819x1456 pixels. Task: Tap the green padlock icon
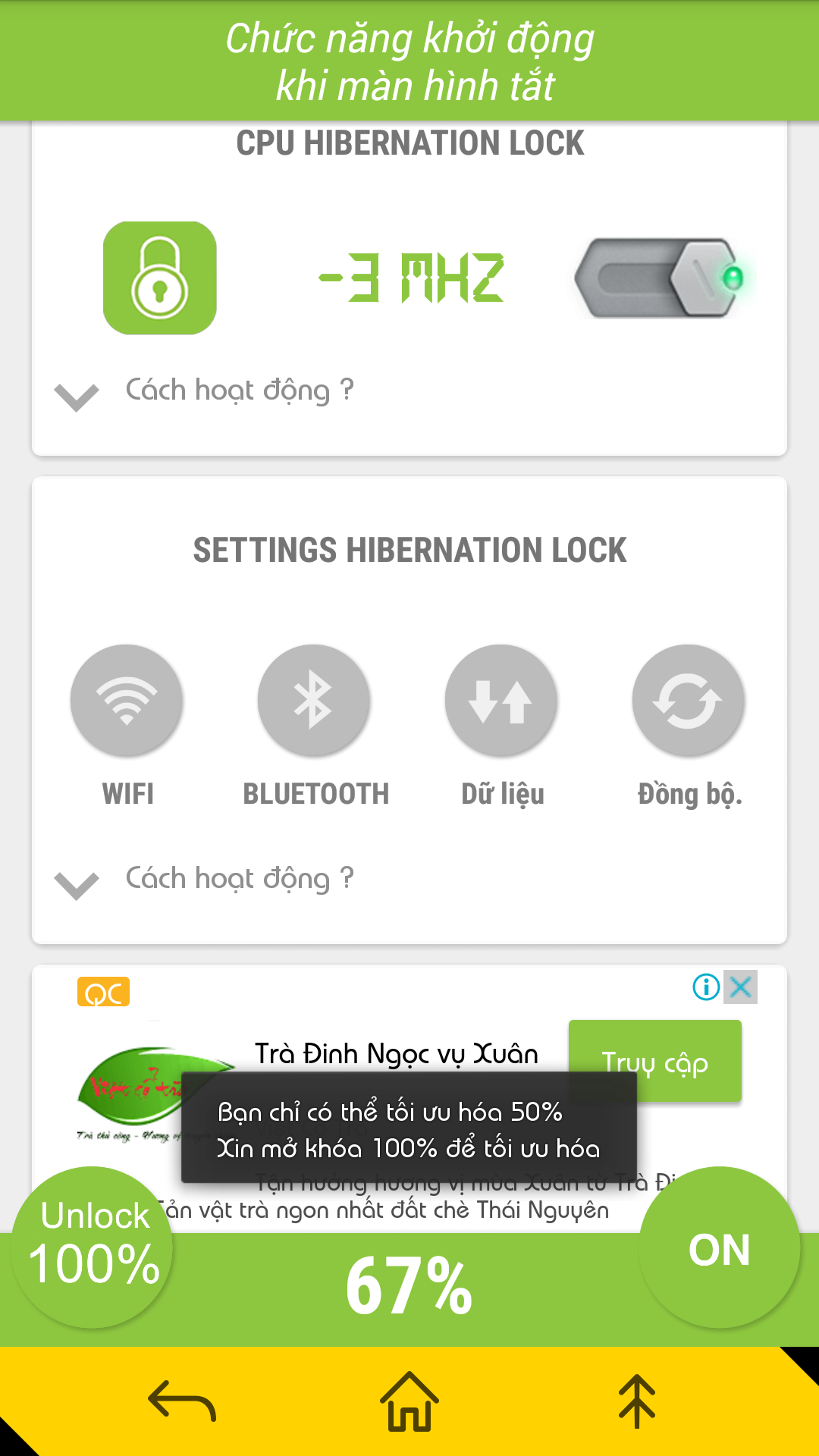point(160,278)
